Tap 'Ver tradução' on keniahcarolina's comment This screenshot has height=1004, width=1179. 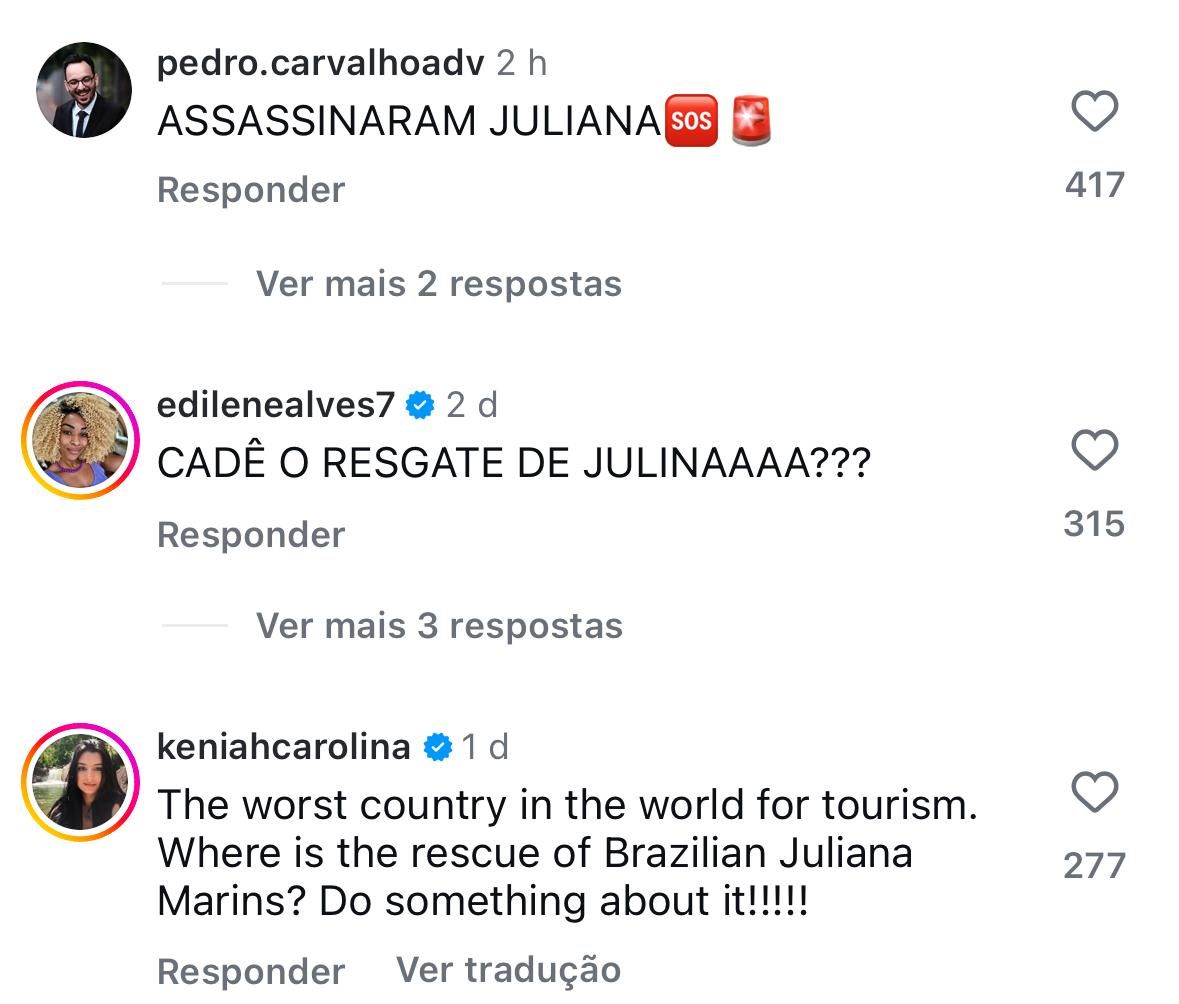coord(508,968)
